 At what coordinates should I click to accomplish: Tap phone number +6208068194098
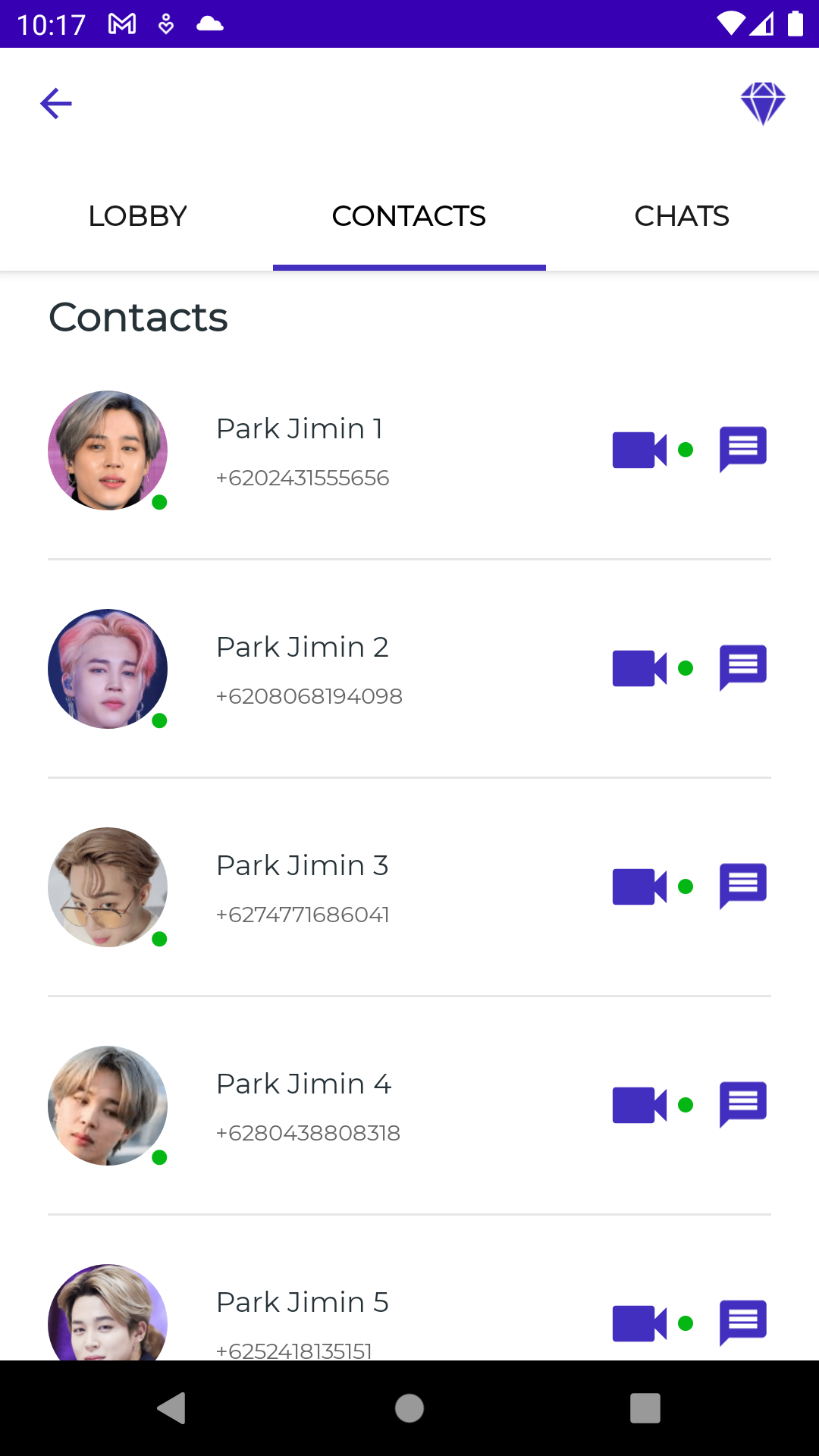tap(309, 696)
